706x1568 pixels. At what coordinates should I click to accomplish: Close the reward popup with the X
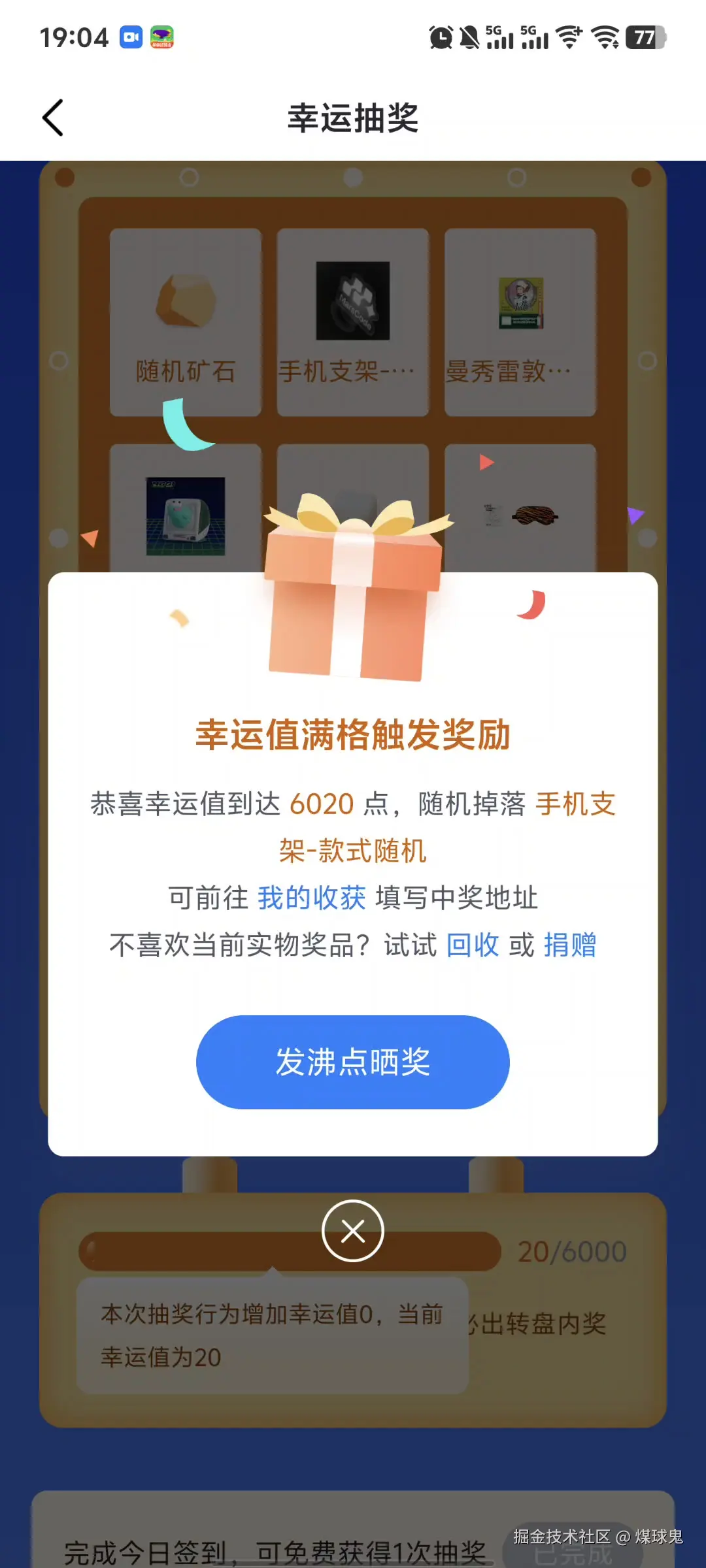click(353, 1230)
